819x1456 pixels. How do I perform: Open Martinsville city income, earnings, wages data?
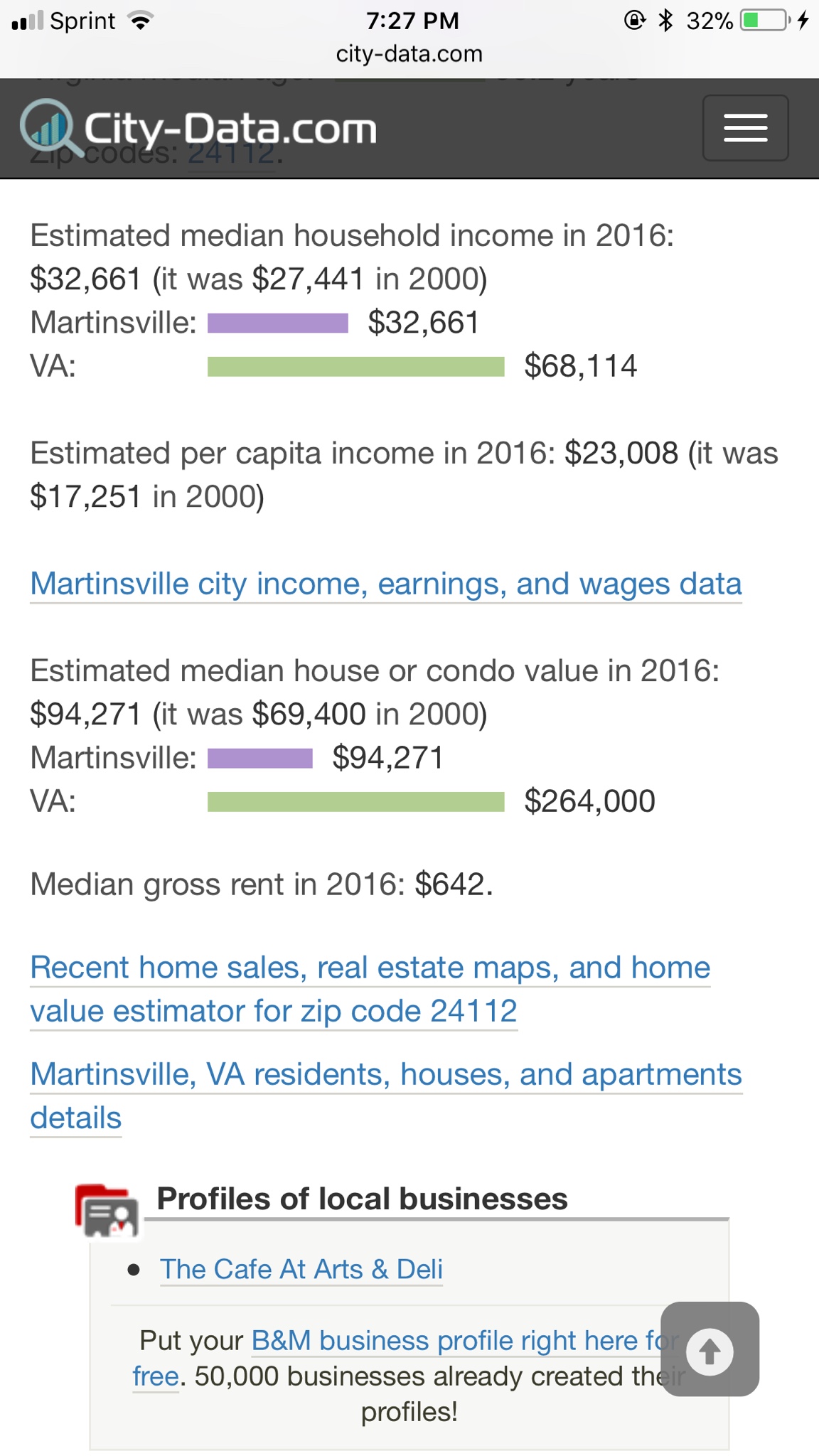point(385,584)
